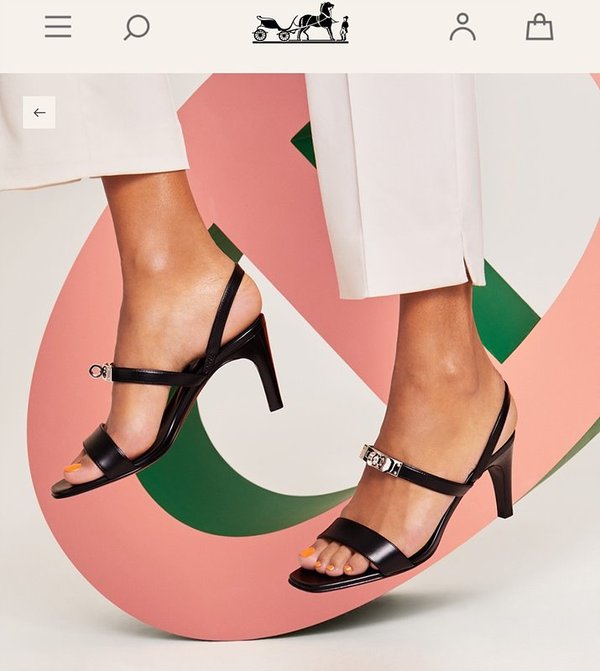
Task: Open the search icon
Action: coord(136,27)
